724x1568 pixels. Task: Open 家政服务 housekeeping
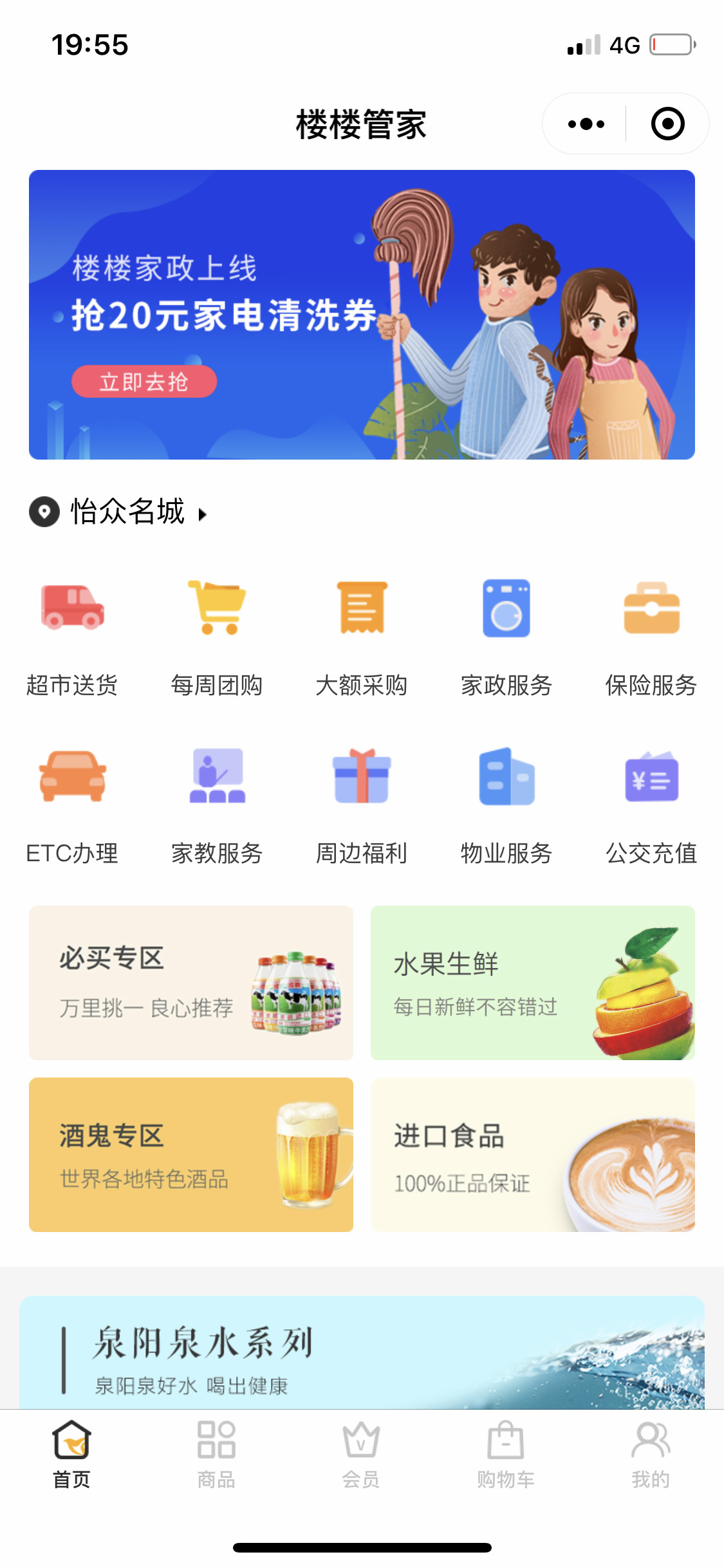pos(506,636)
